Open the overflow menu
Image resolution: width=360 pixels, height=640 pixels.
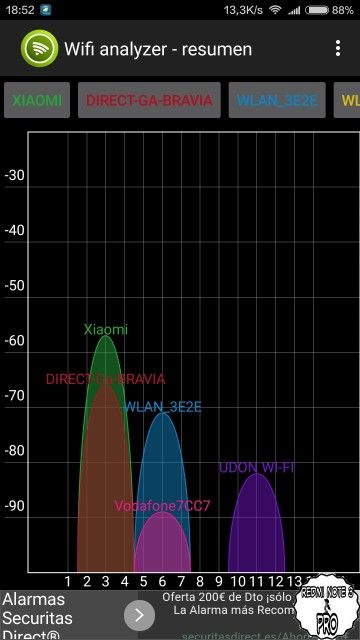click(338, 49)
